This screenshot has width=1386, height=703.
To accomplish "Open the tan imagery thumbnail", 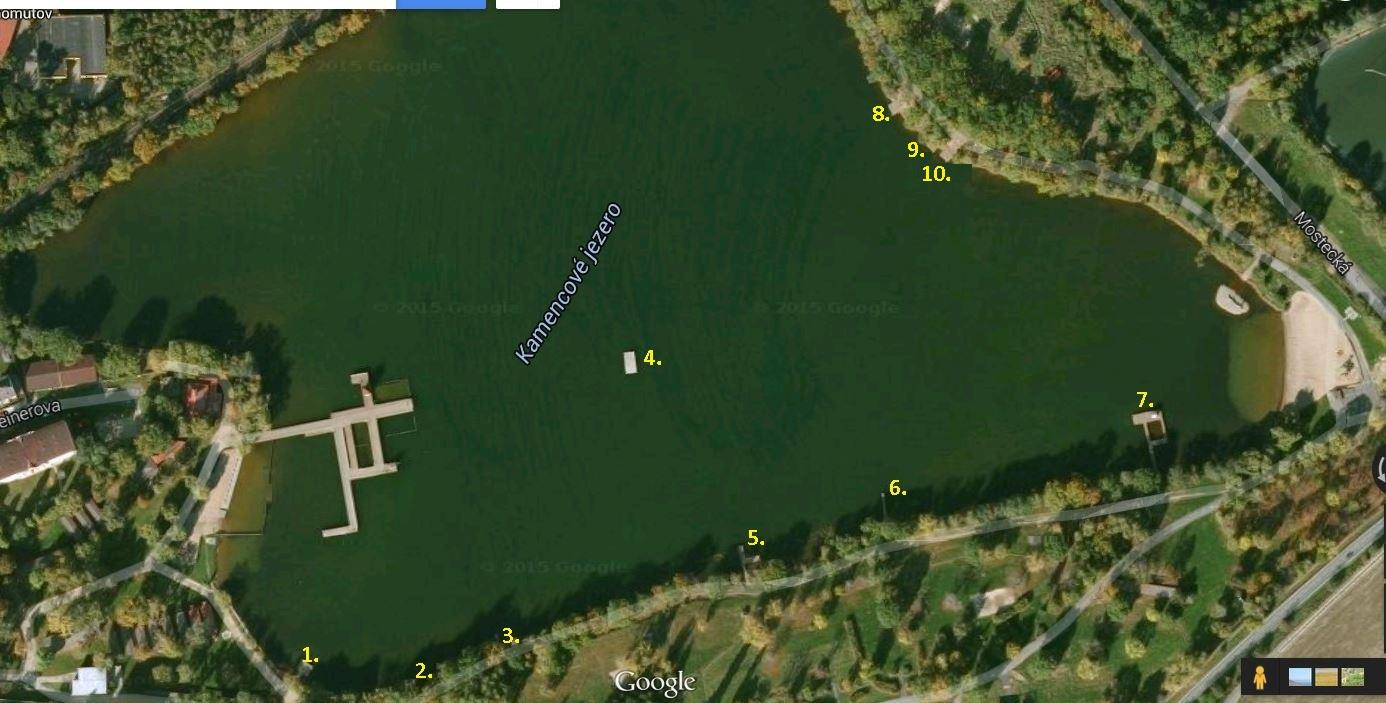I will coord(1326,677).
